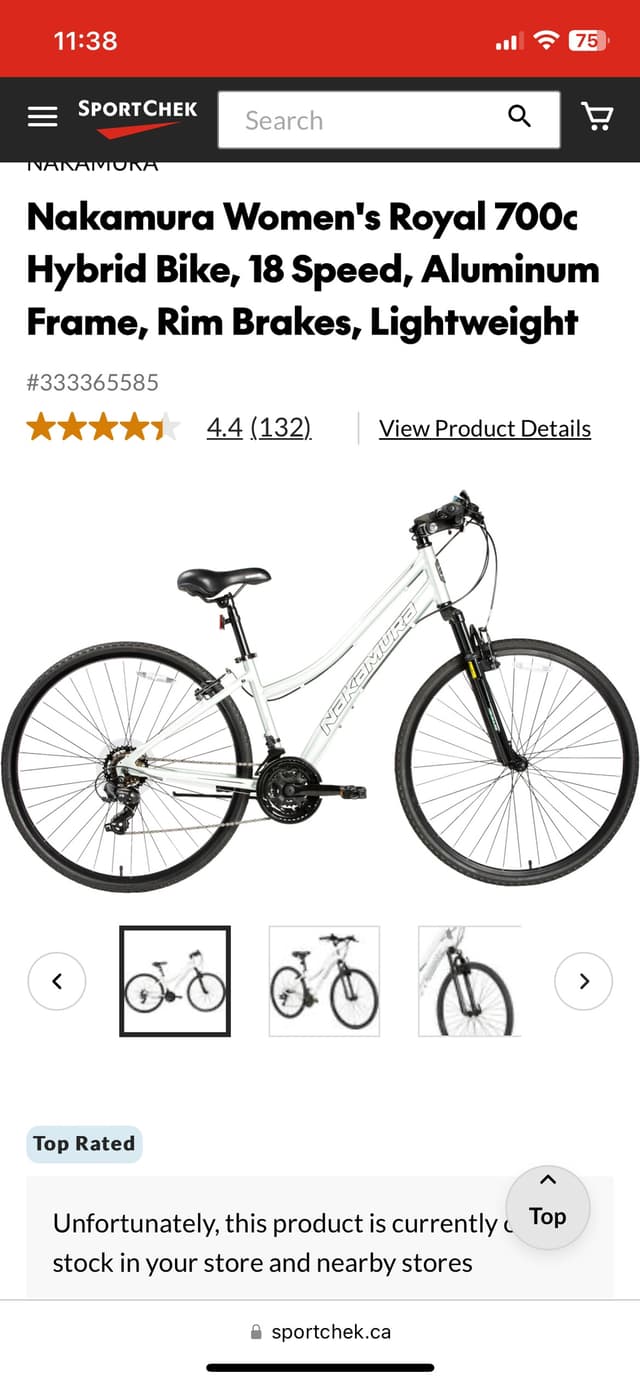Show next image with right arrow
This screenshot has height=1385, width=640.
pyautogui.click(x=584, y=981)
